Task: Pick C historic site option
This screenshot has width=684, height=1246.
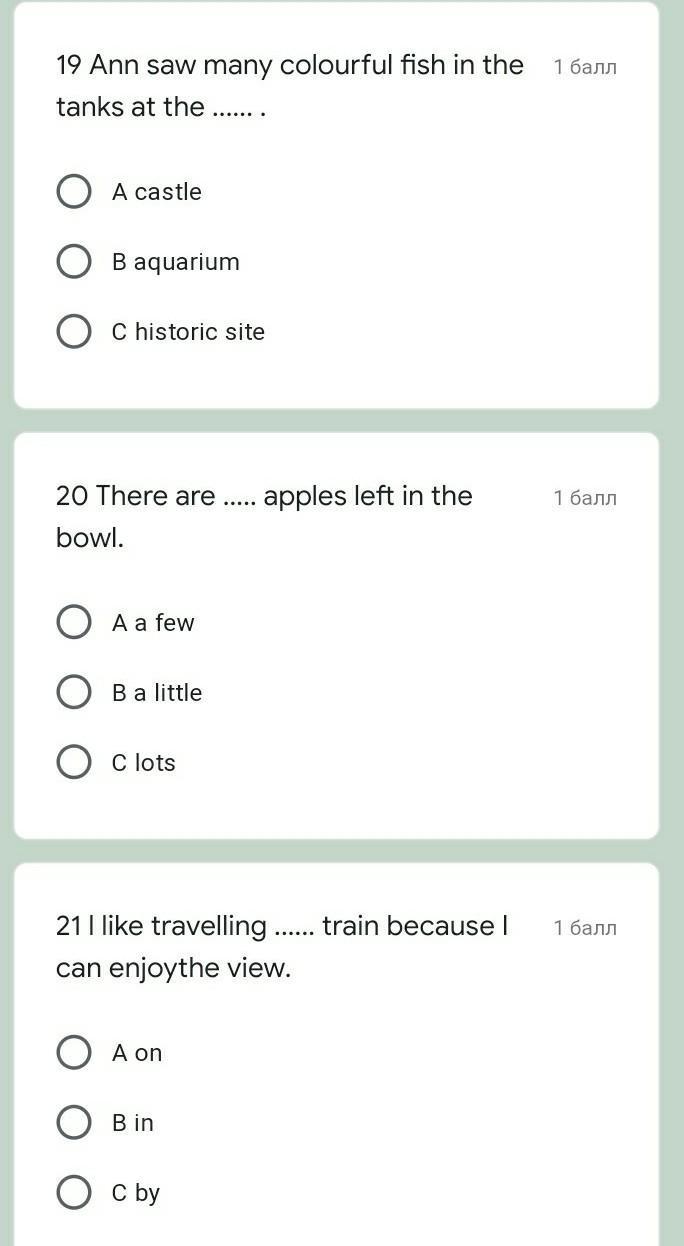Action: click(74, 331)
